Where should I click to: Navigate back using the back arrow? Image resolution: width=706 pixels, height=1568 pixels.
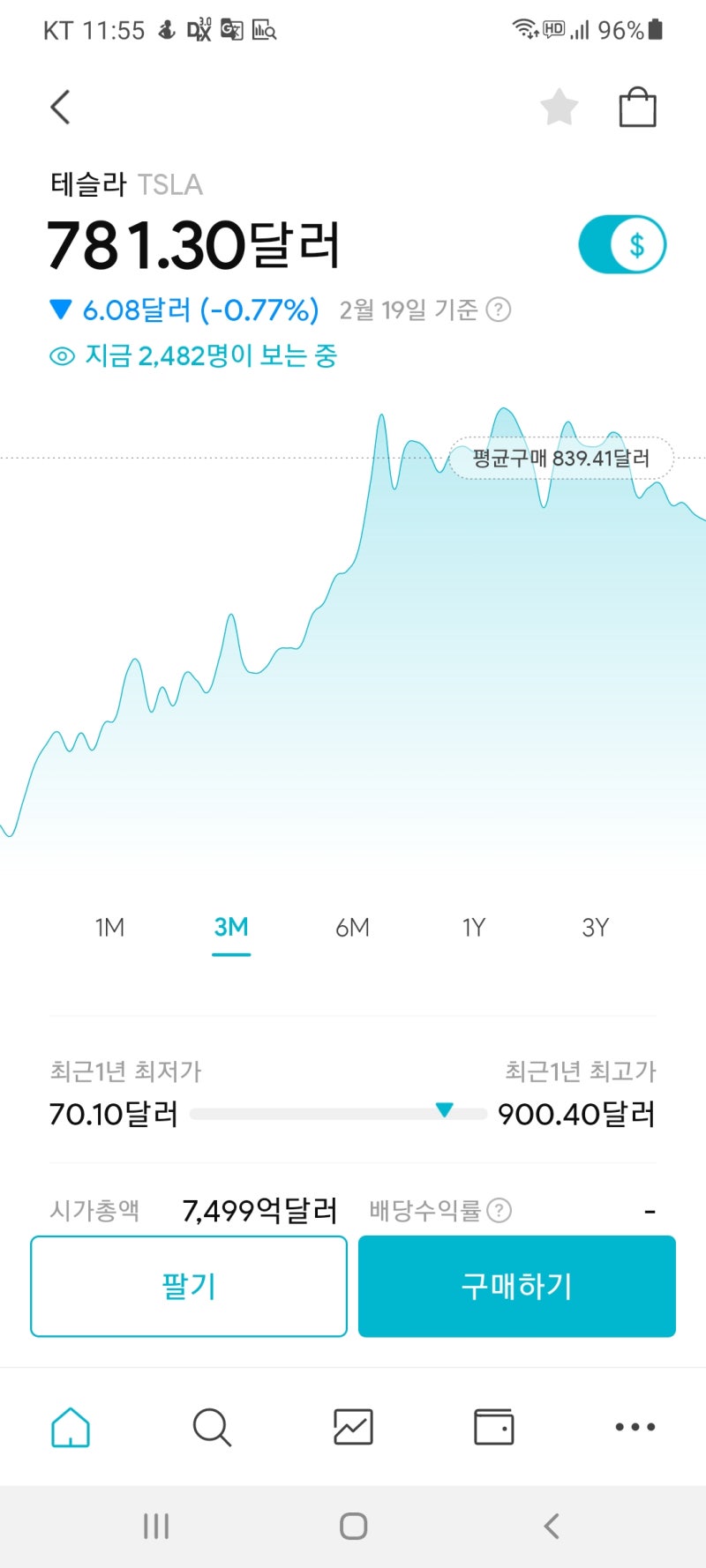(59, 106)
